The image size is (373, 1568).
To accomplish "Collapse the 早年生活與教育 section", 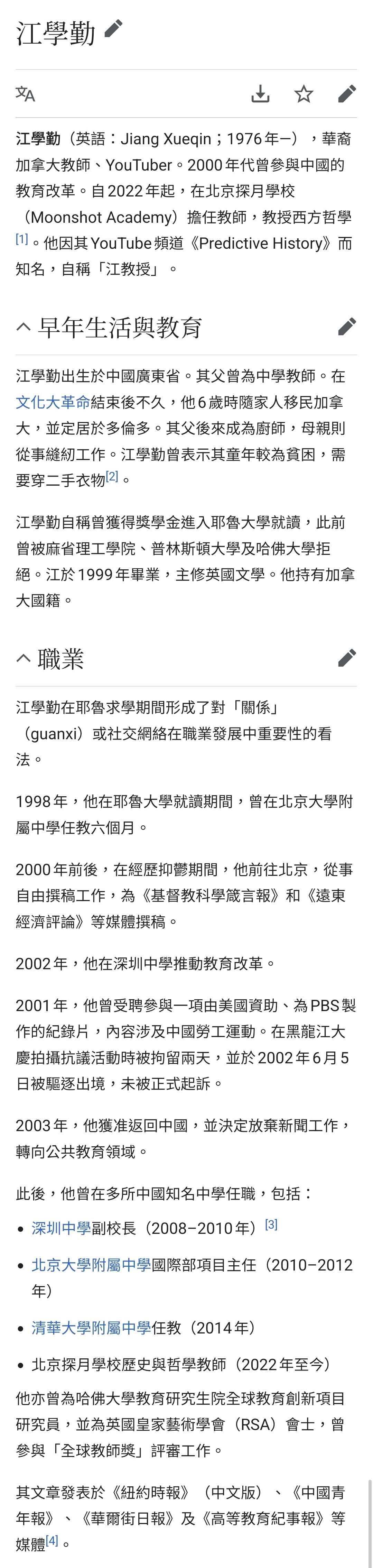I will [24, 327].
